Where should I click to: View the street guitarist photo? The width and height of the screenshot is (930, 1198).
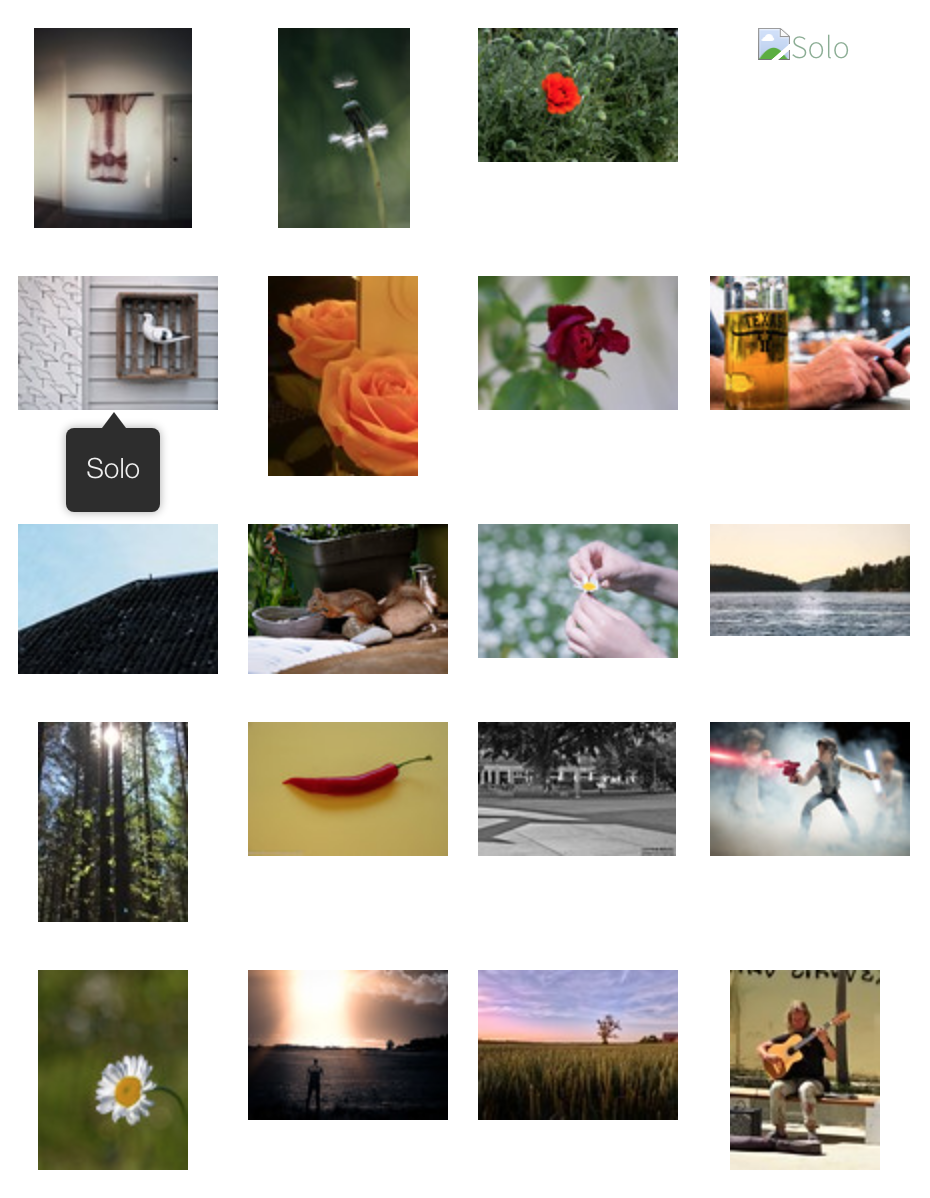point(804,1069)
